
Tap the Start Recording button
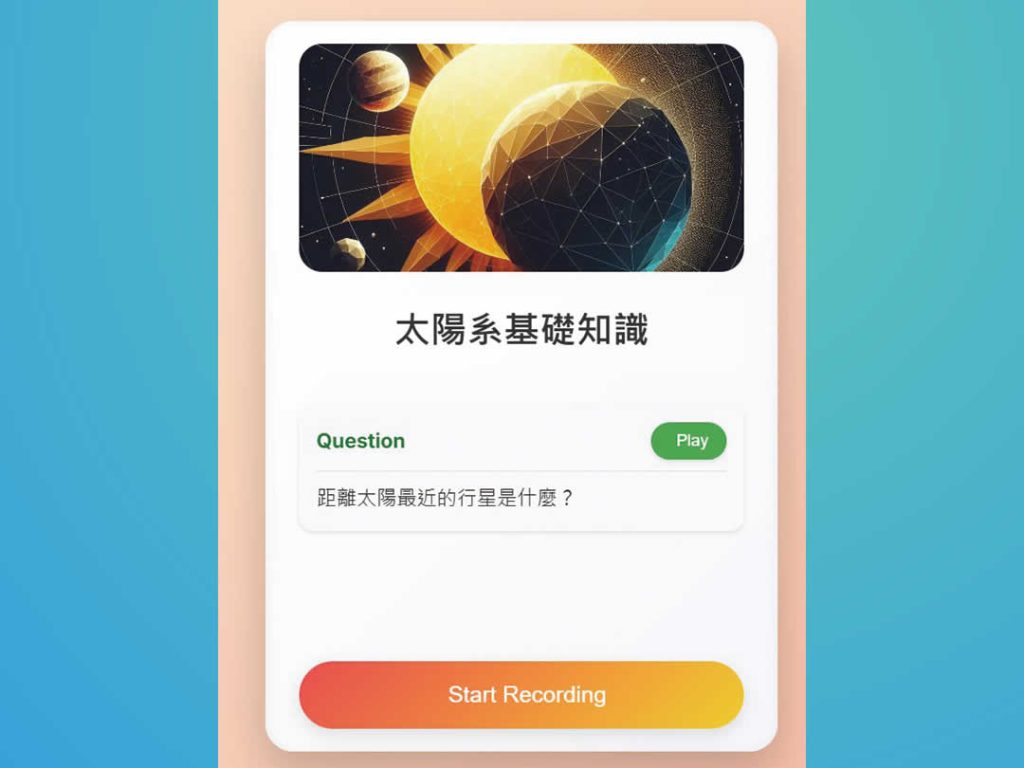click(x=521, y=694)
